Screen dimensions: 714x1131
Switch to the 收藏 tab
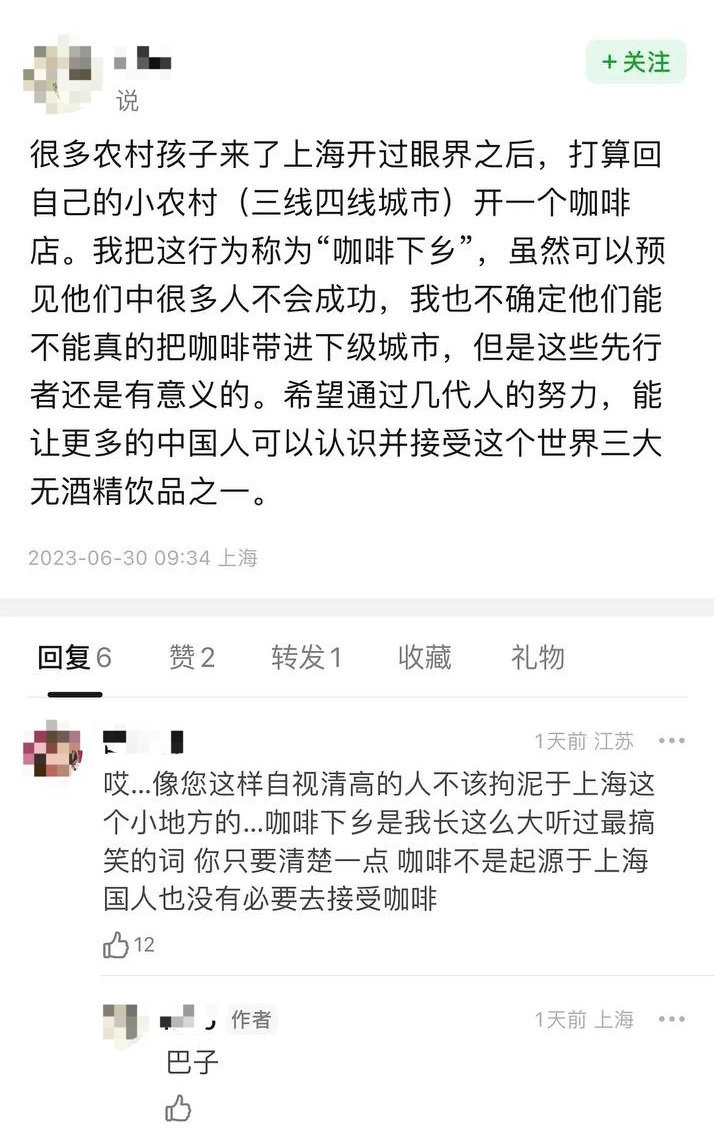425,657
